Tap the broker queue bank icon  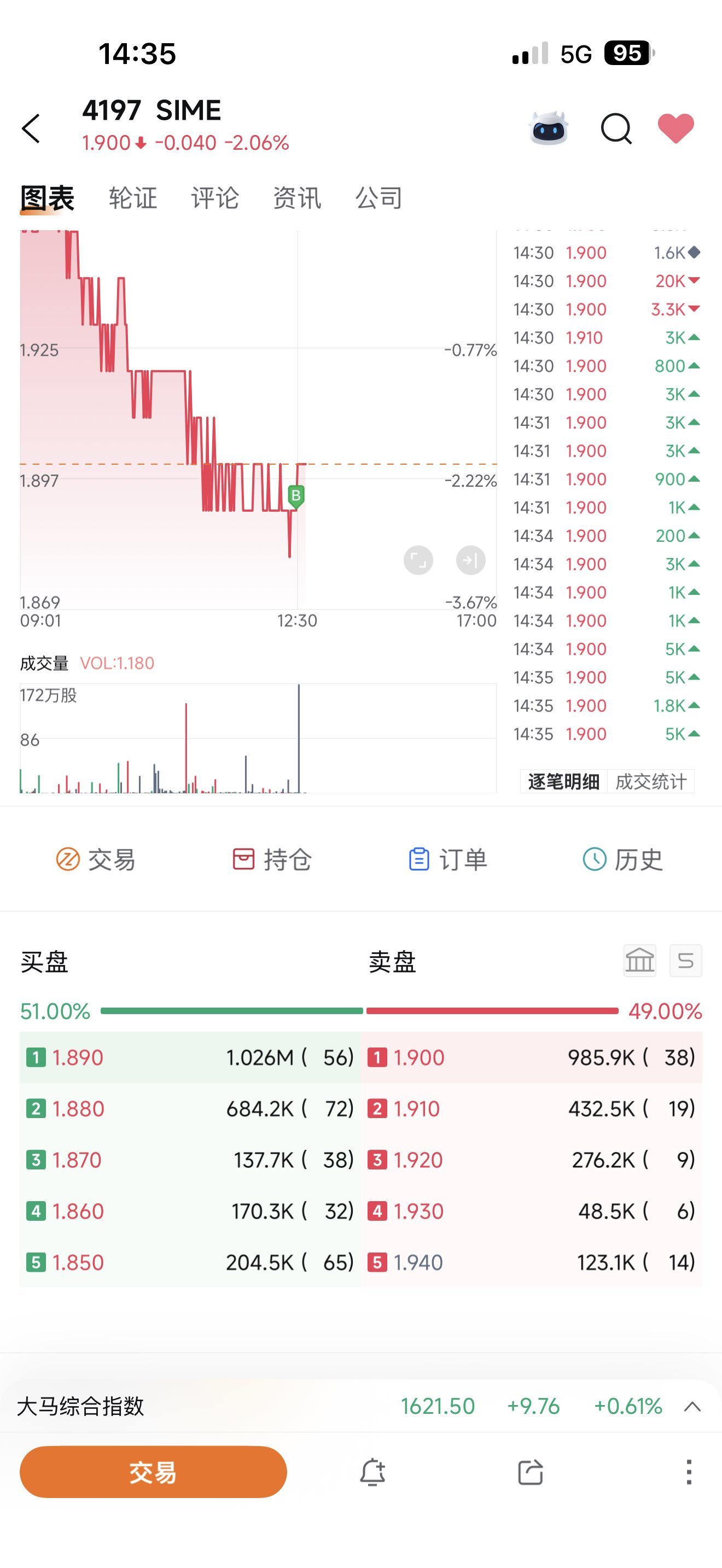click(x=640, y=961)
